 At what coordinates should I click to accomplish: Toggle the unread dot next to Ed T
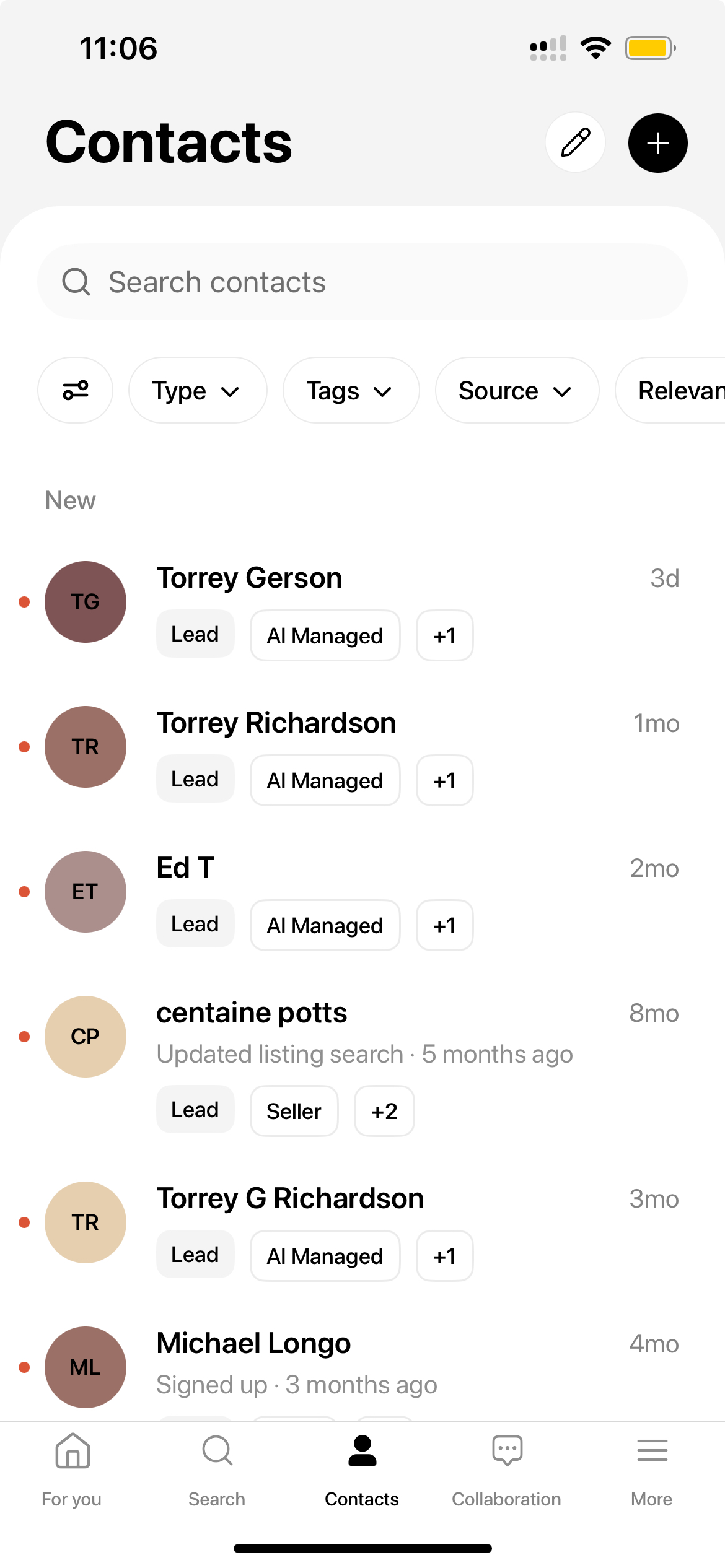[25, 891]
